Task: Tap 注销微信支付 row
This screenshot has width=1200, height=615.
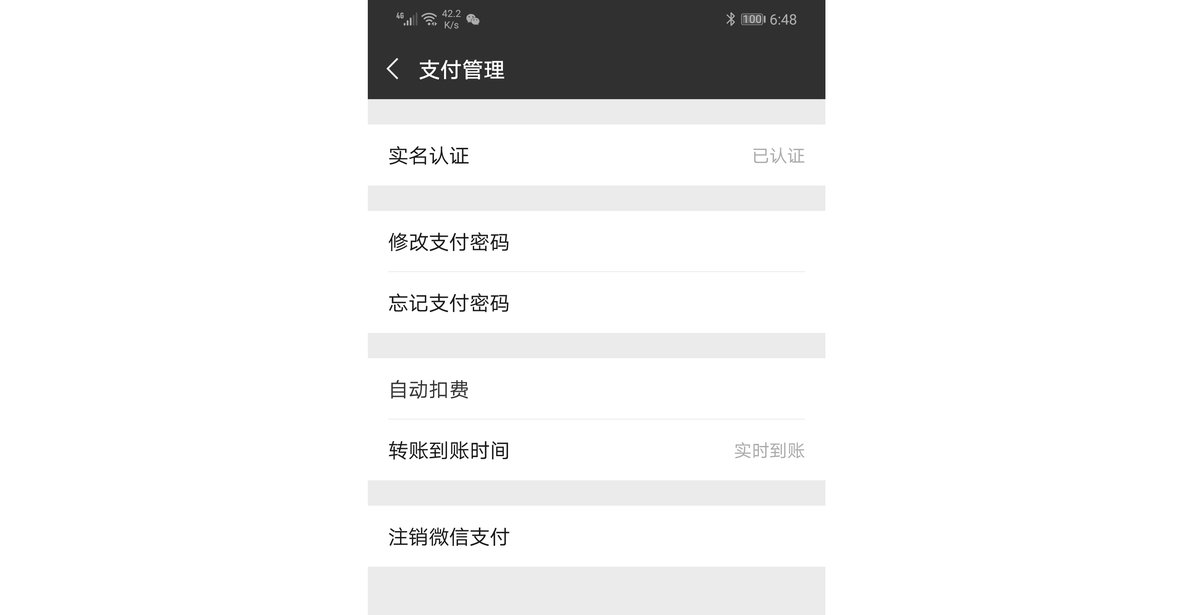Action: pos(596,537)
